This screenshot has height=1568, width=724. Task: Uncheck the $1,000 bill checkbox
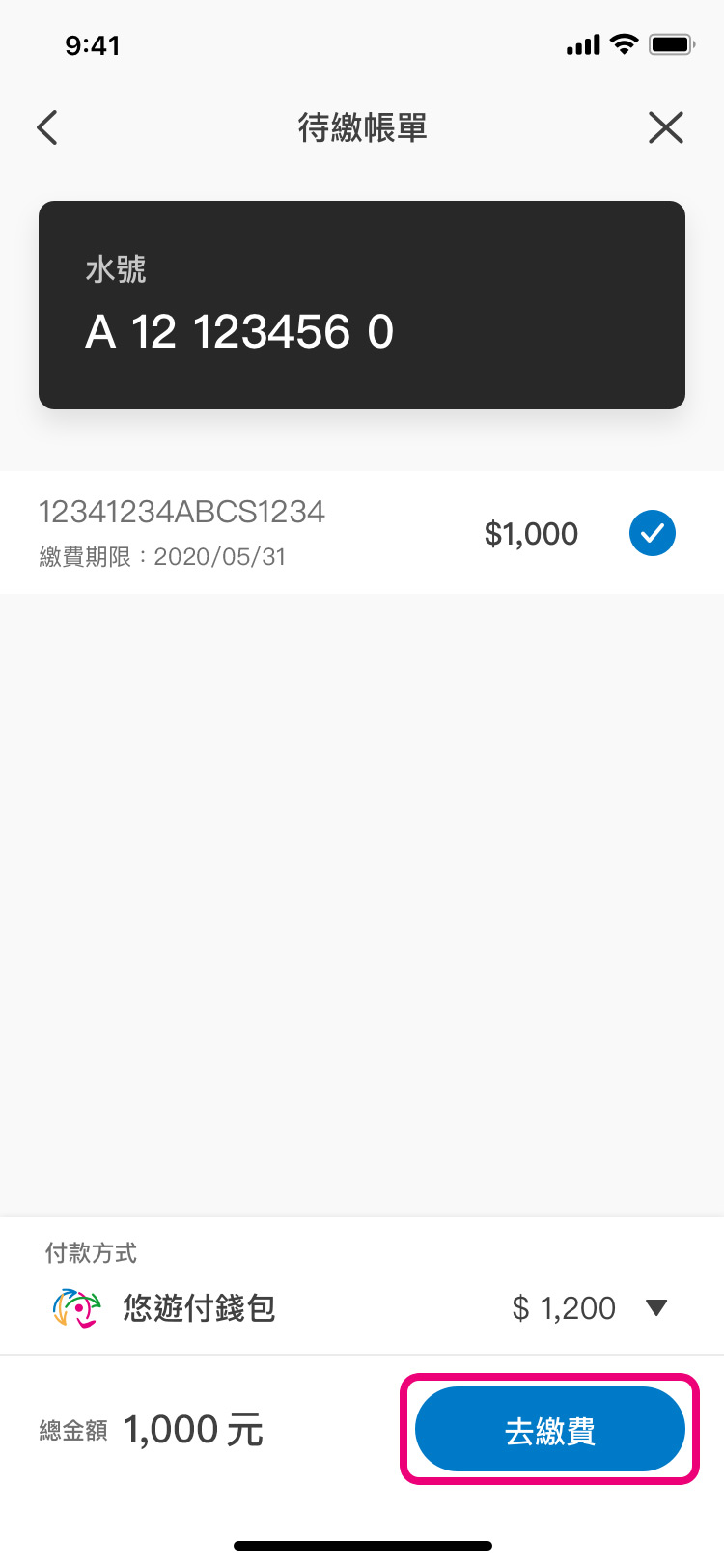click(x=652, y=533)
